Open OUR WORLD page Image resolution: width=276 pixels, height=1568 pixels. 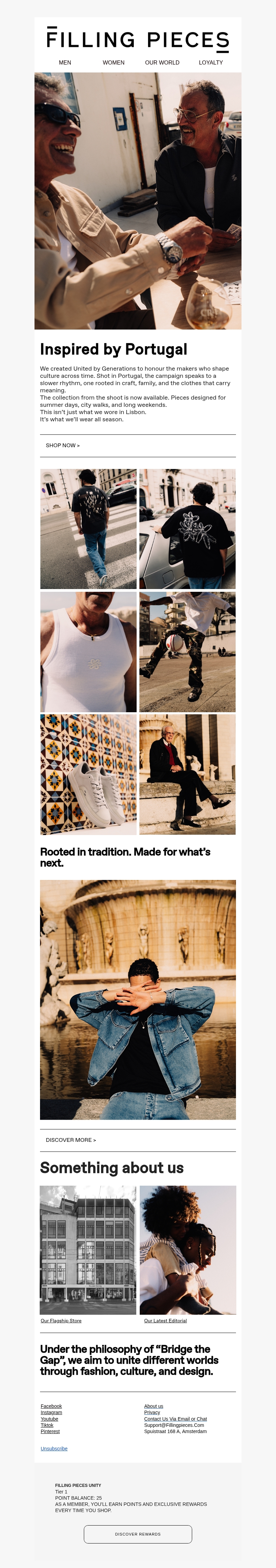pyautogui.click(x=162, y=63)
